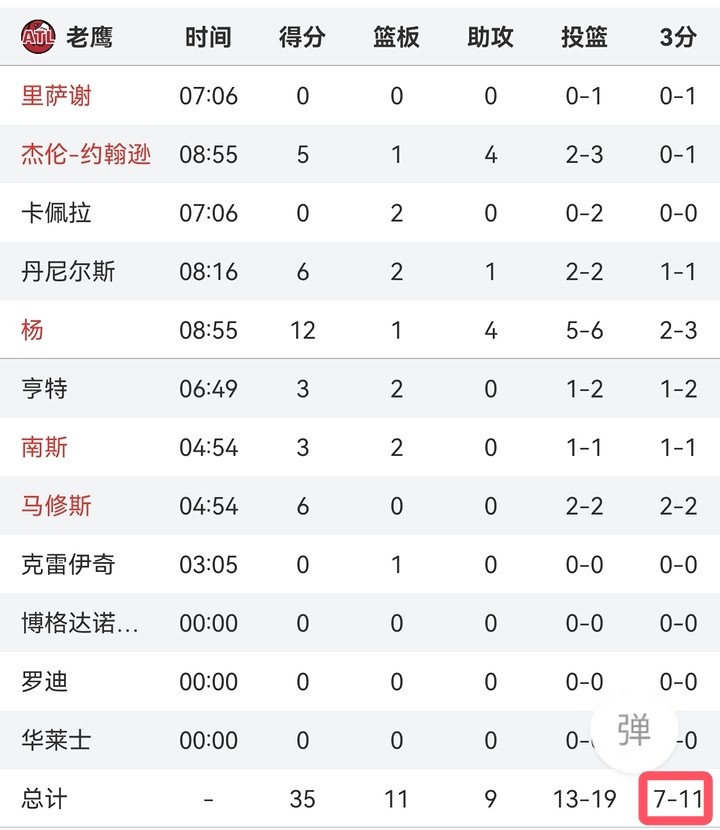View 马修斯's player profile

[x=57, y=505]
